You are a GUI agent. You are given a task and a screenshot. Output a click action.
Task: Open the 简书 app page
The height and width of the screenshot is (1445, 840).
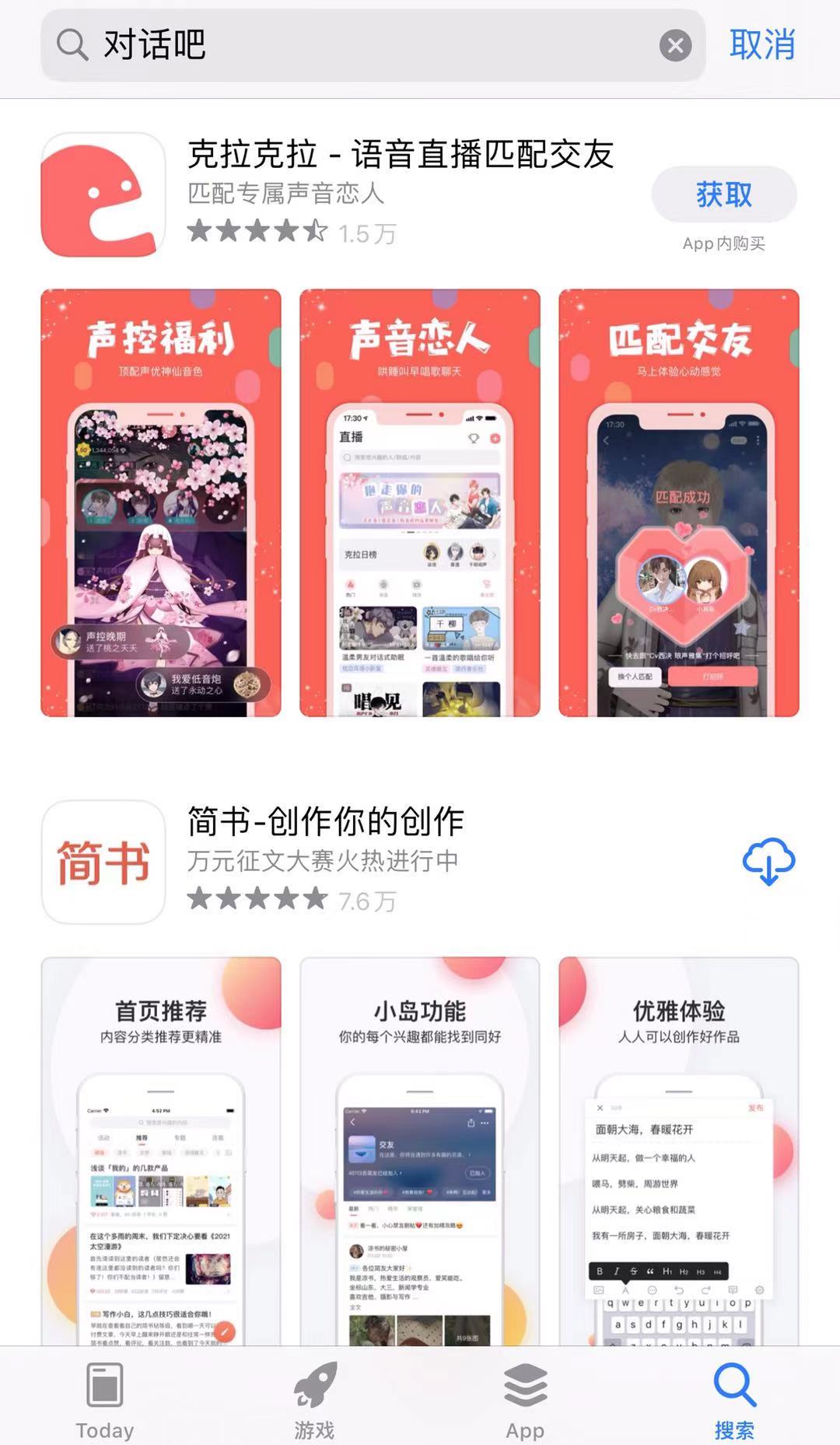pyautogui.click(x=103, y=862)
